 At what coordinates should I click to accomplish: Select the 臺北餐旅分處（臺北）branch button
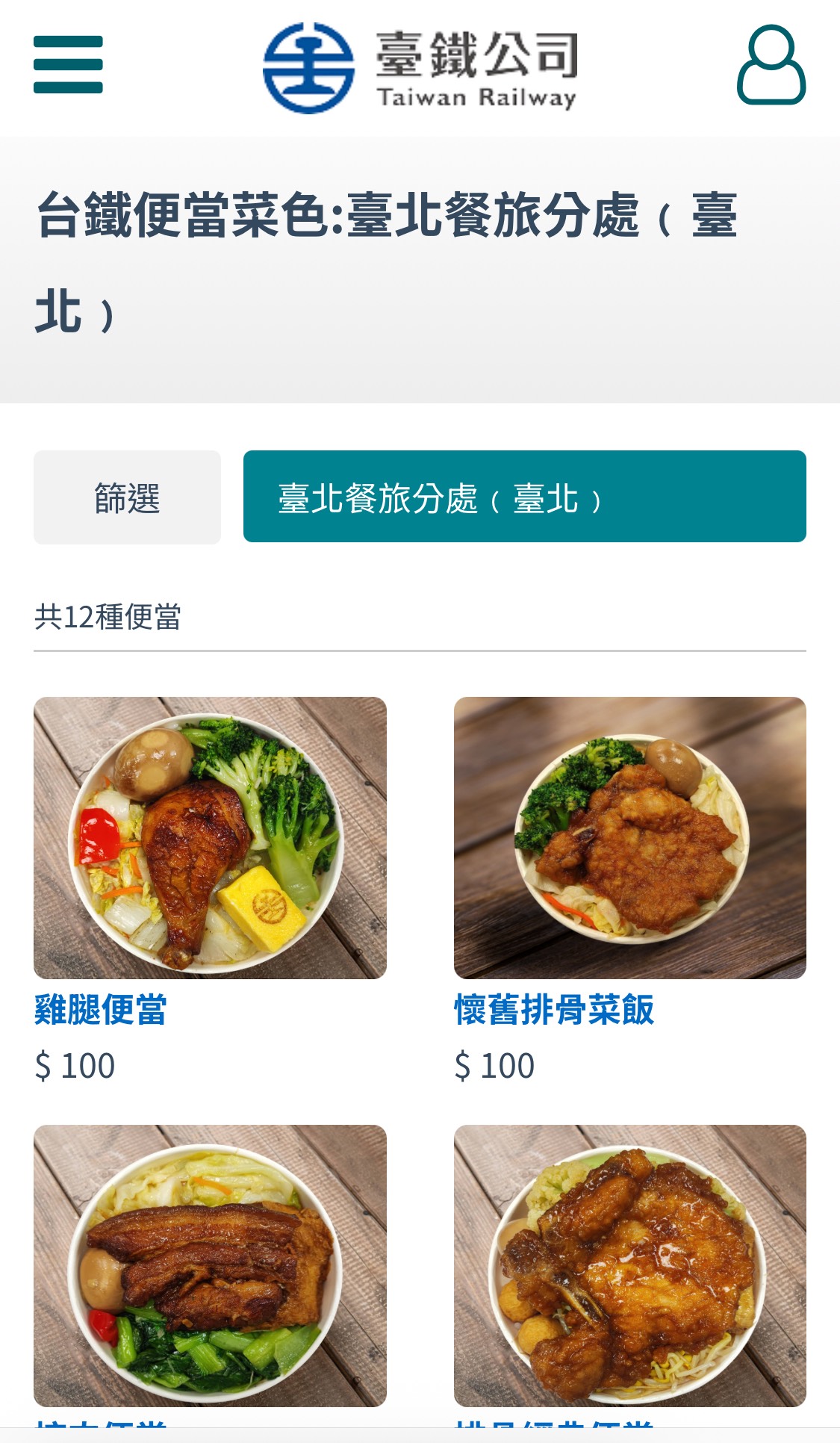(x=524, y=497)
